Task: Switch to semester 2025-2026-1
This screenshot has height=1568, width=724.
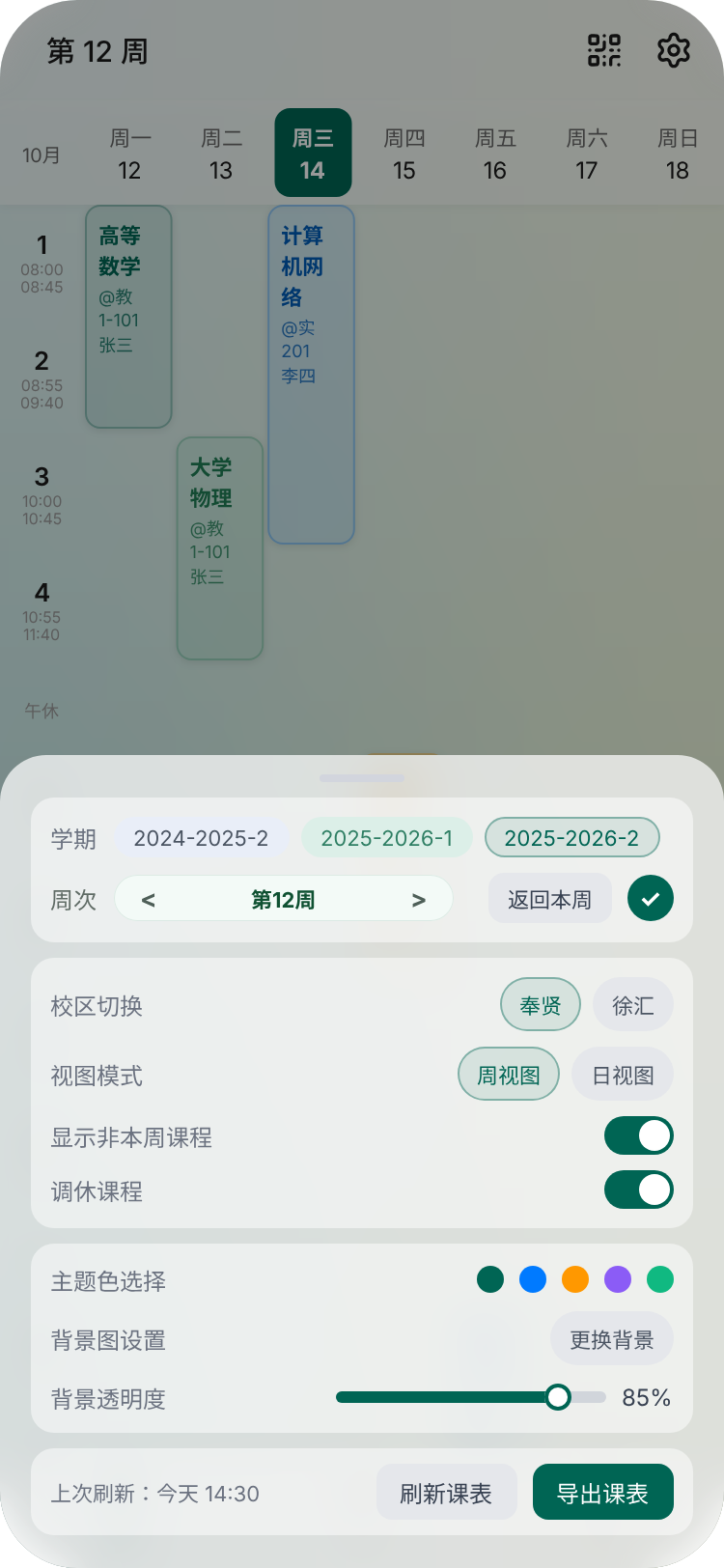Action: [387, 837]
